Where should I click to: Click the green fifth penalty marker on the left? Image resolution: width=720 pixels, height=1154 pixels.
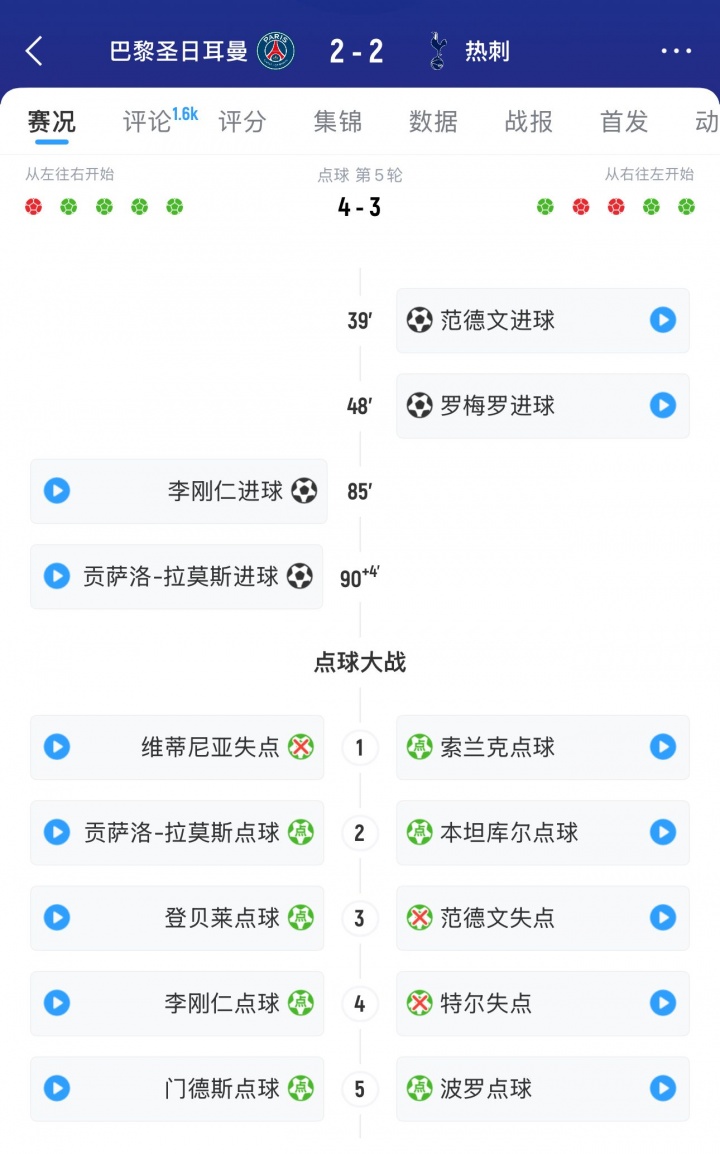tap(176, 205)
